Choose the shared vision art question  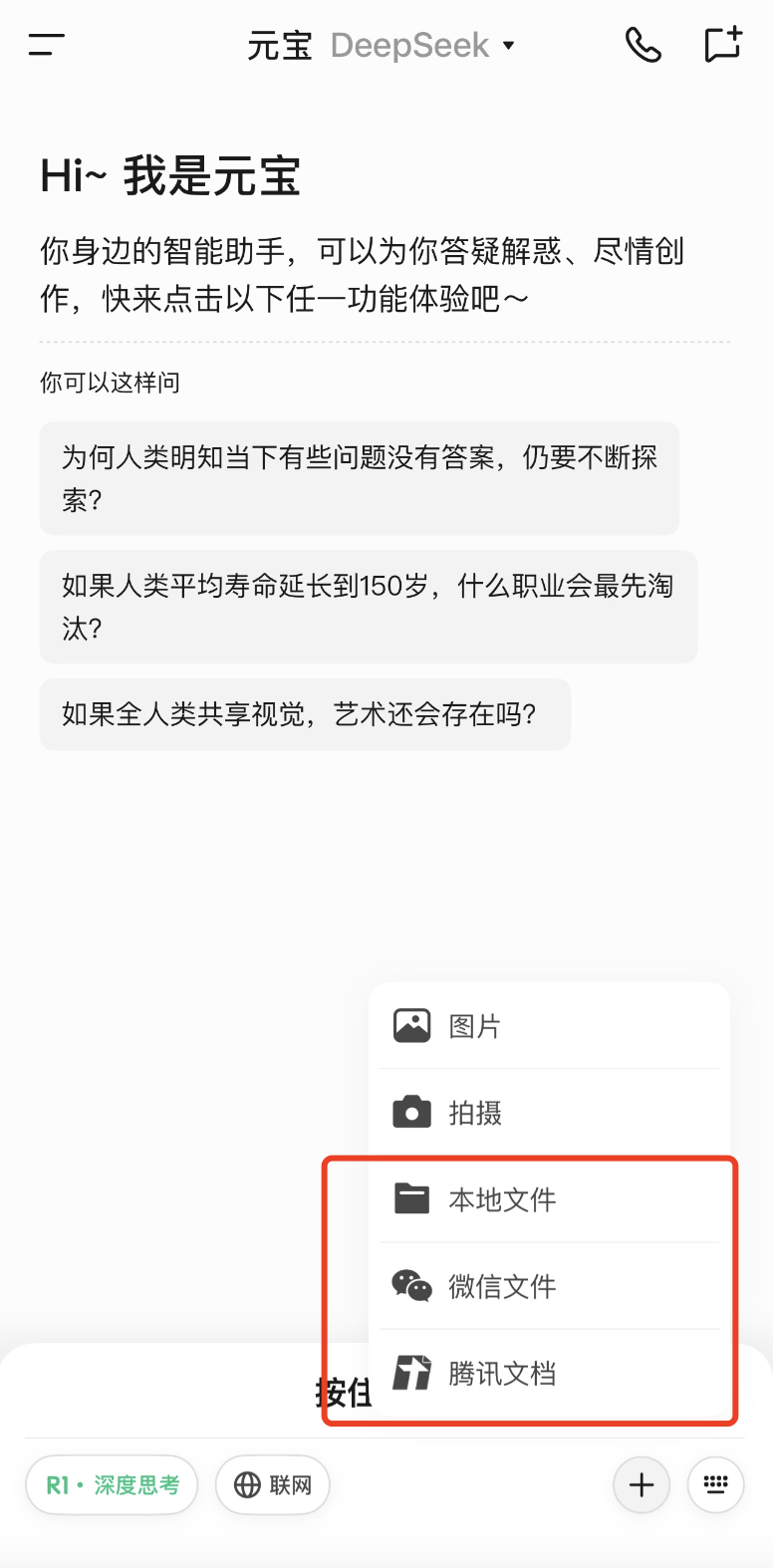coord(304,714)
